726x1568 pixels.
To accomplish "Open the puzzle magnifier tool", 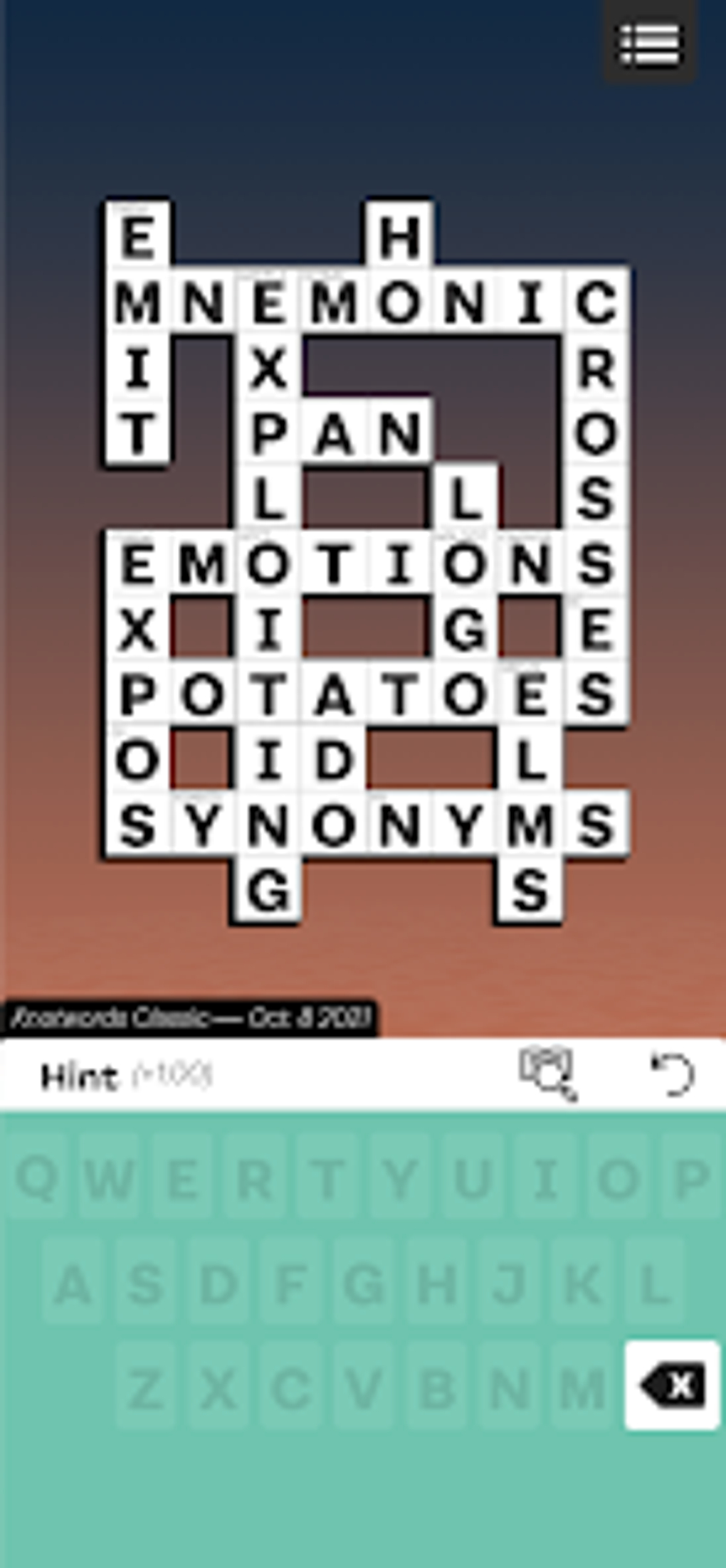I will coord(547,1073).
